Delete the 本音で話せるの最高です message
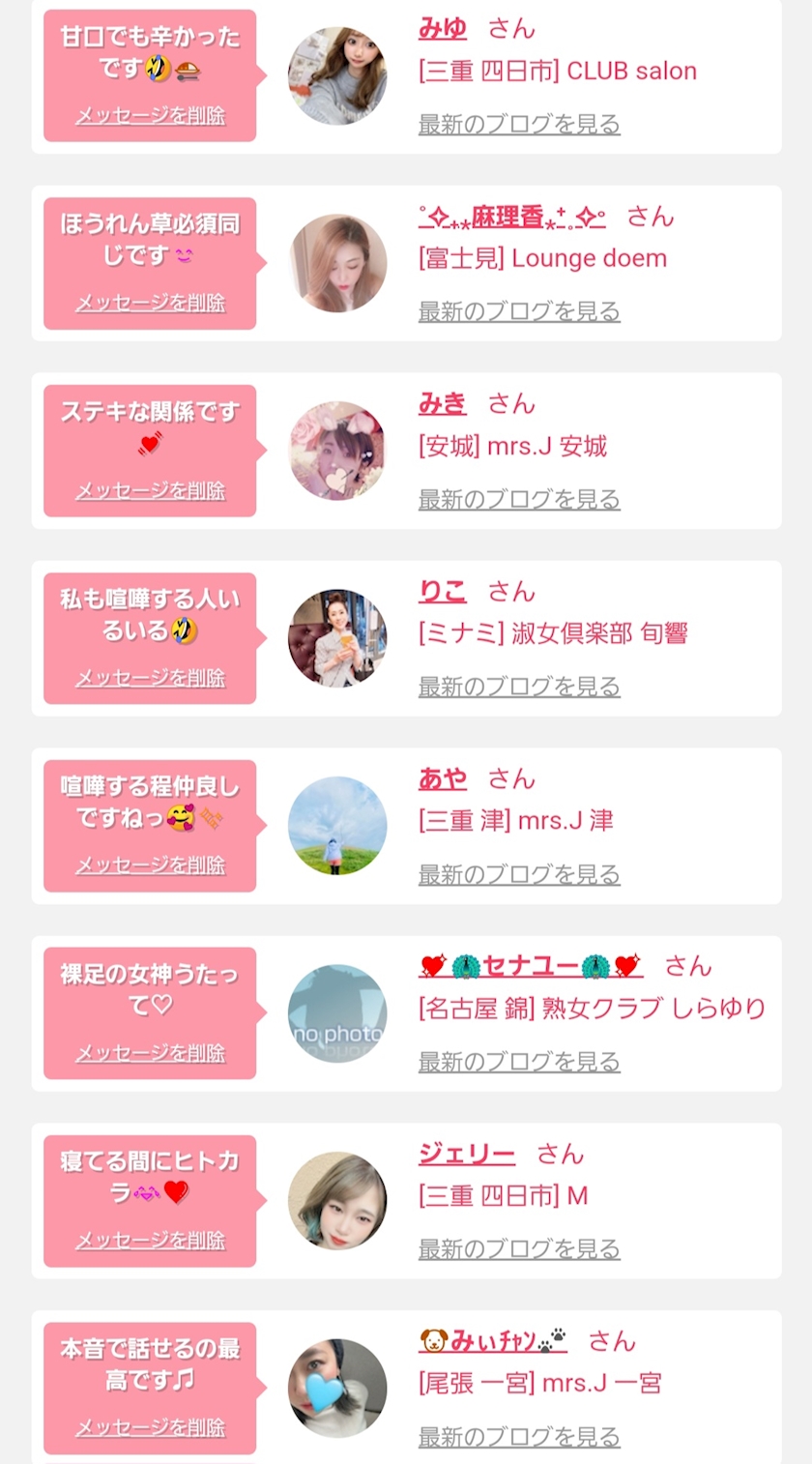Screen dimensions: 812x1464 click(x=151, y=1428)
